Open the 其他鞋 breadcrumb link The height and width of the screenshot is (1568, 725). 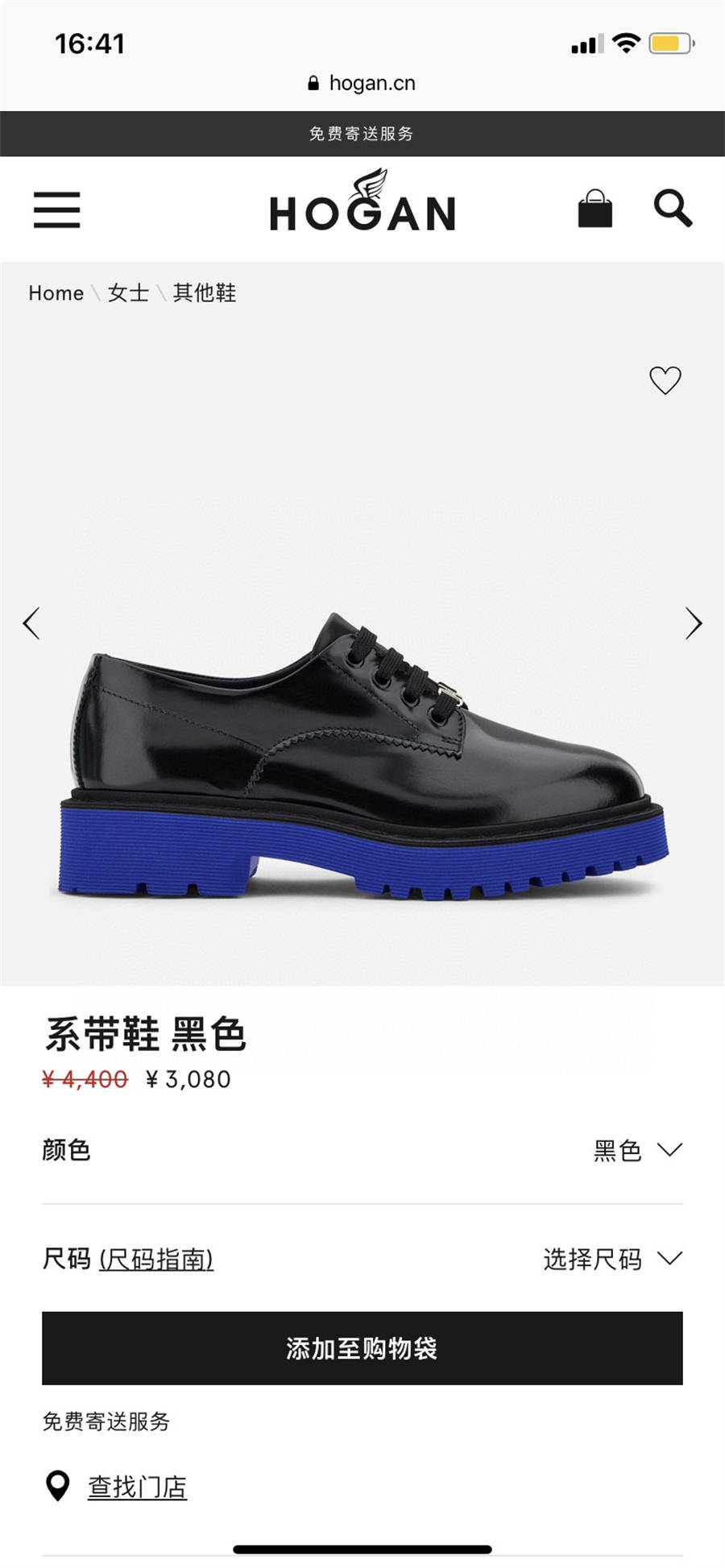(205, 293)
